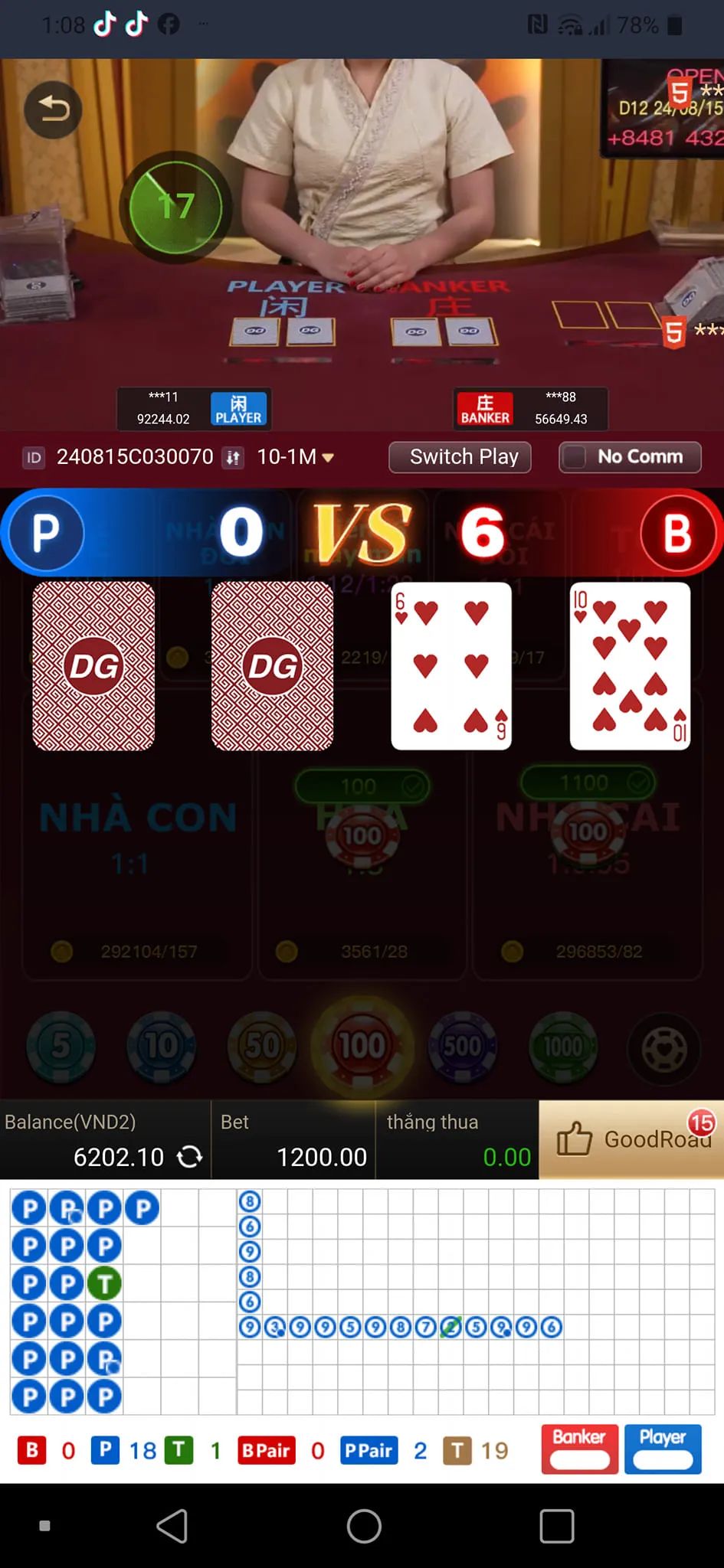Image resolution: width=724 pixels, height=1568 pixels.
Task: Select the 10 chip
Action: 162,1046
